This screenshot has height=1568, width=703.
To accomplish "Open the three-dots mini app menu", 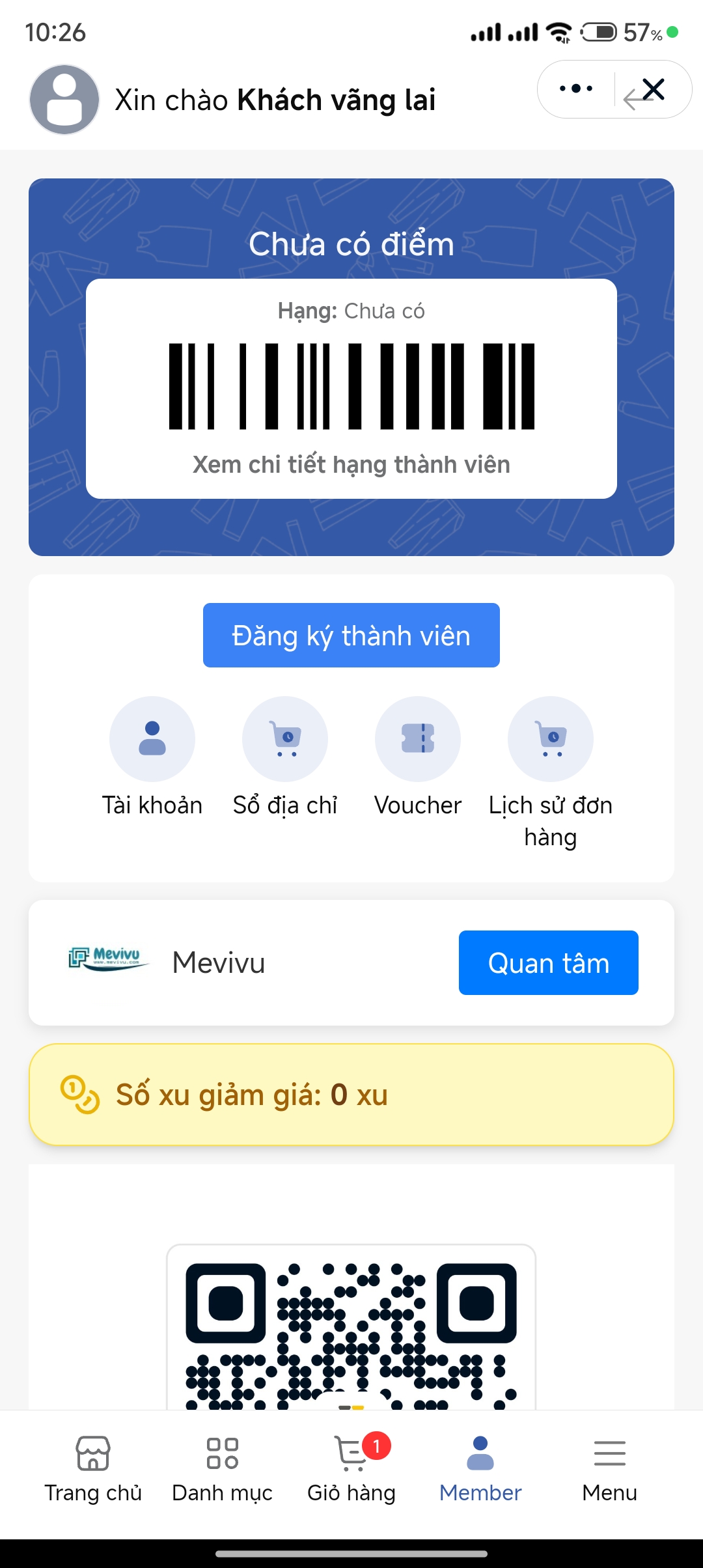I will pyautogui.click(x=576, y=89).
